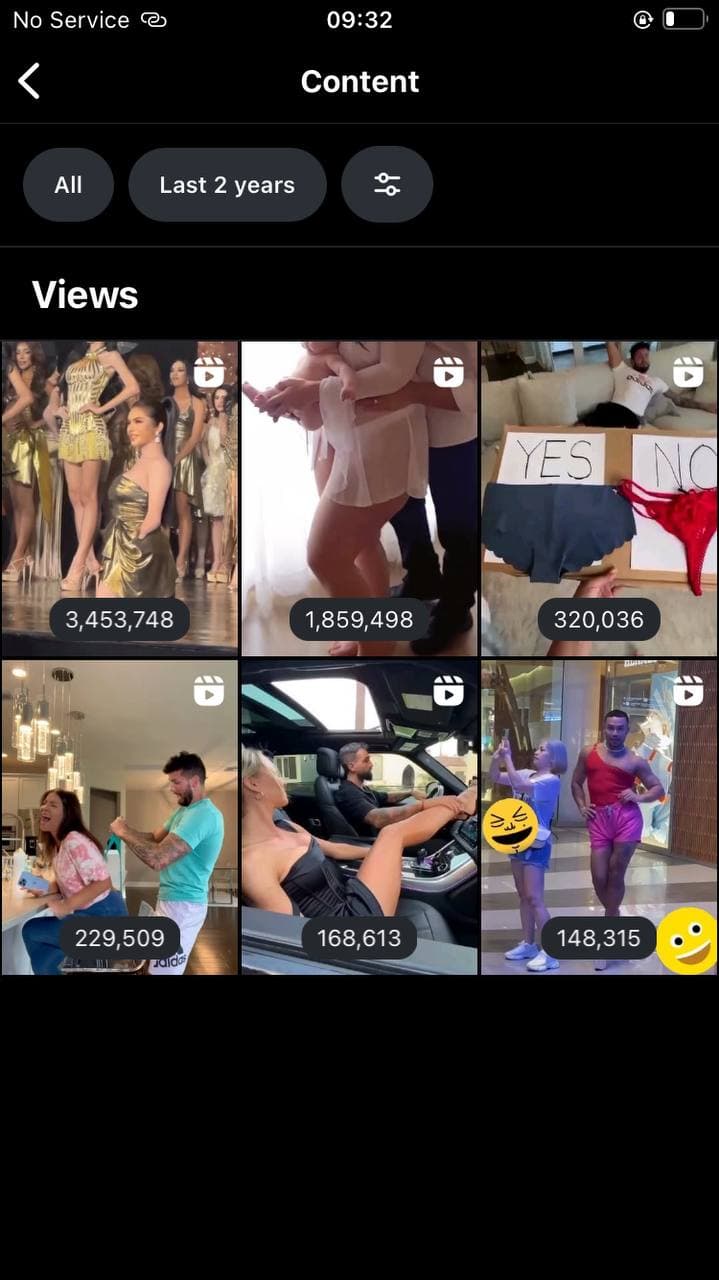View the reel with 320,036 views

click(x=599, y=498)
